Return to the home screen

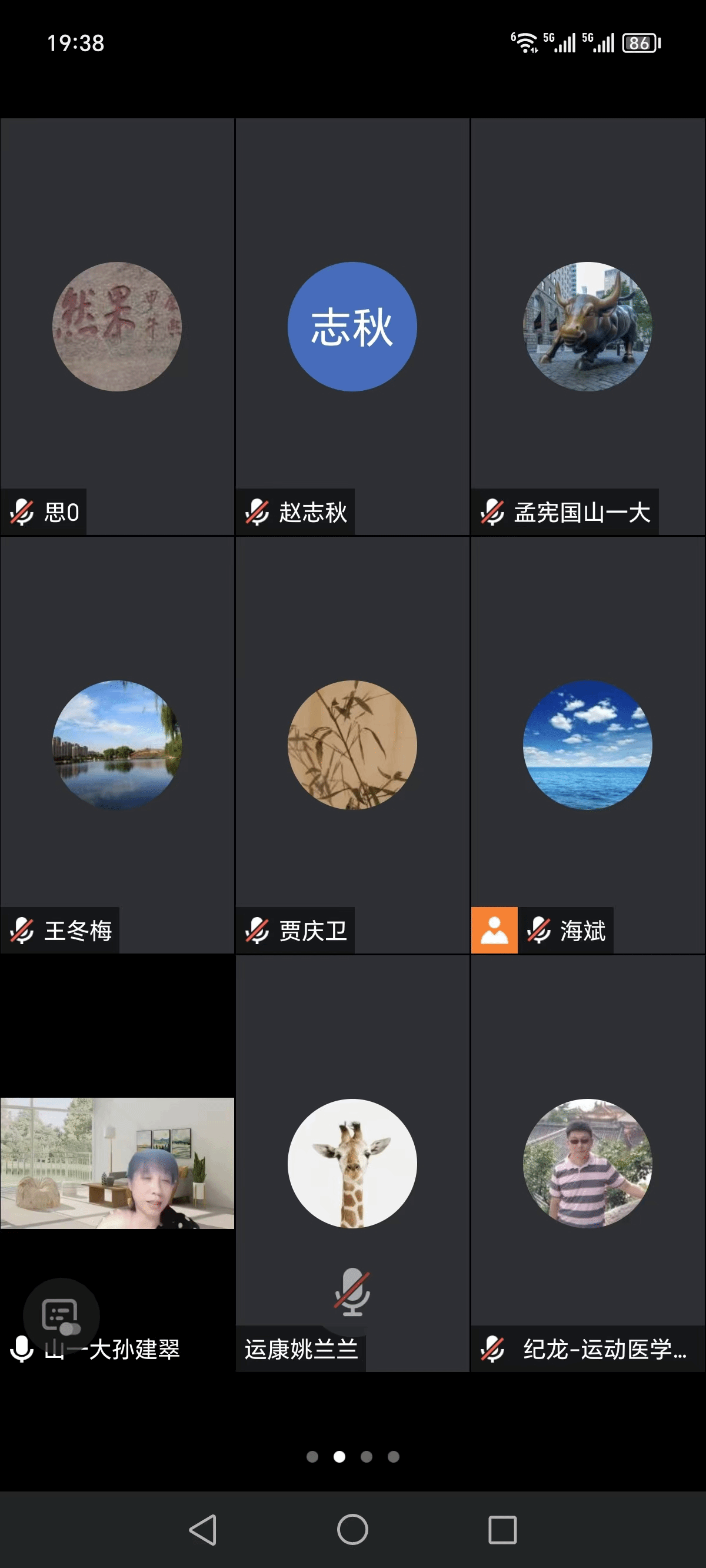point(352,1529)
